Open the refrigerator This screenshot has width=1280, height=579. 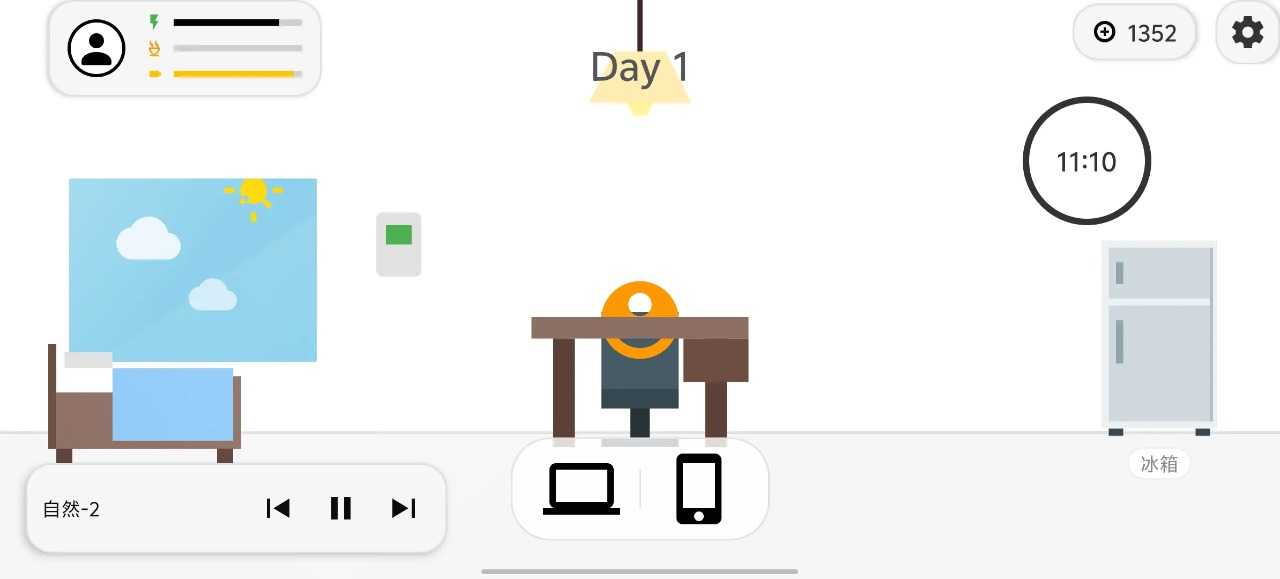1158,336
